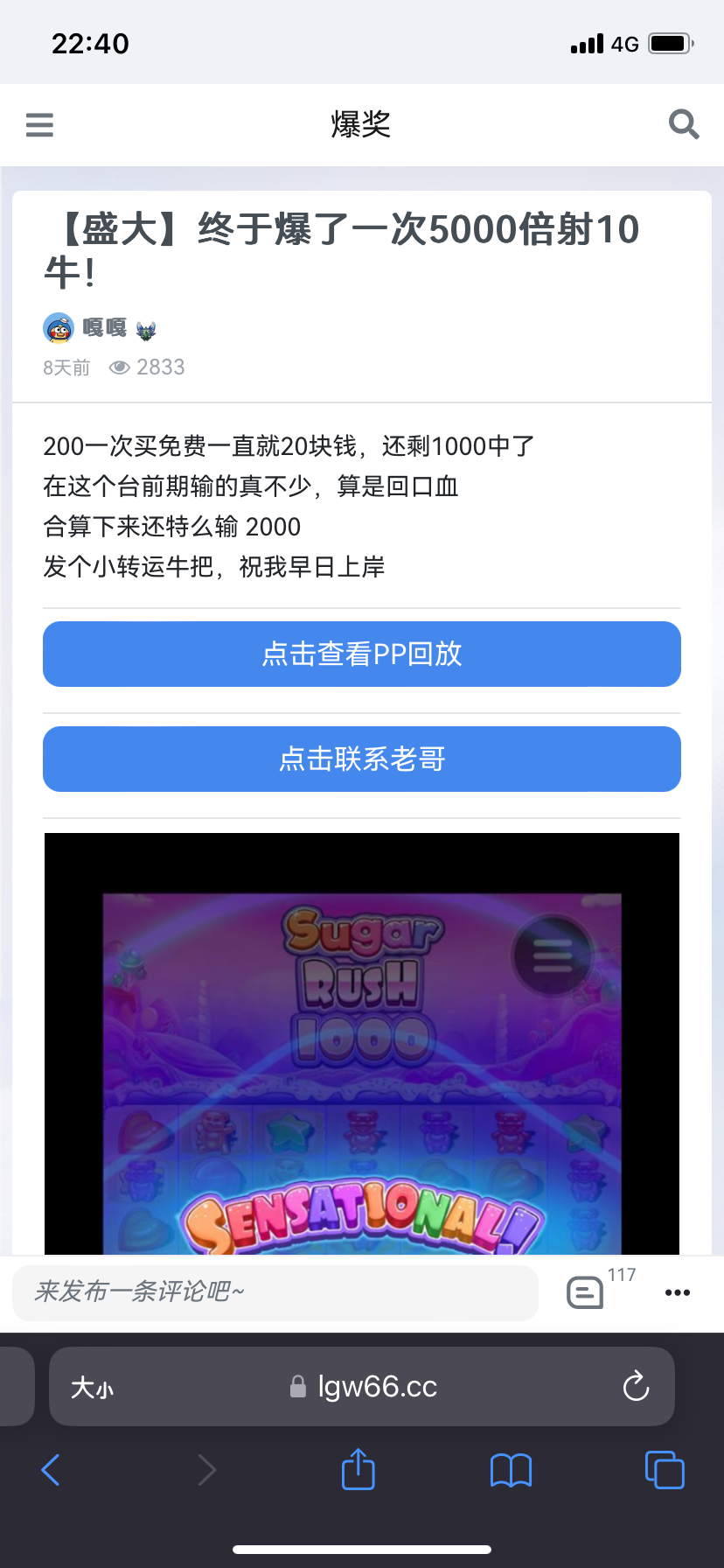Open author 嘎嘎's profile
Viewport: 724px width, 1568px height.
pos(104,328)
